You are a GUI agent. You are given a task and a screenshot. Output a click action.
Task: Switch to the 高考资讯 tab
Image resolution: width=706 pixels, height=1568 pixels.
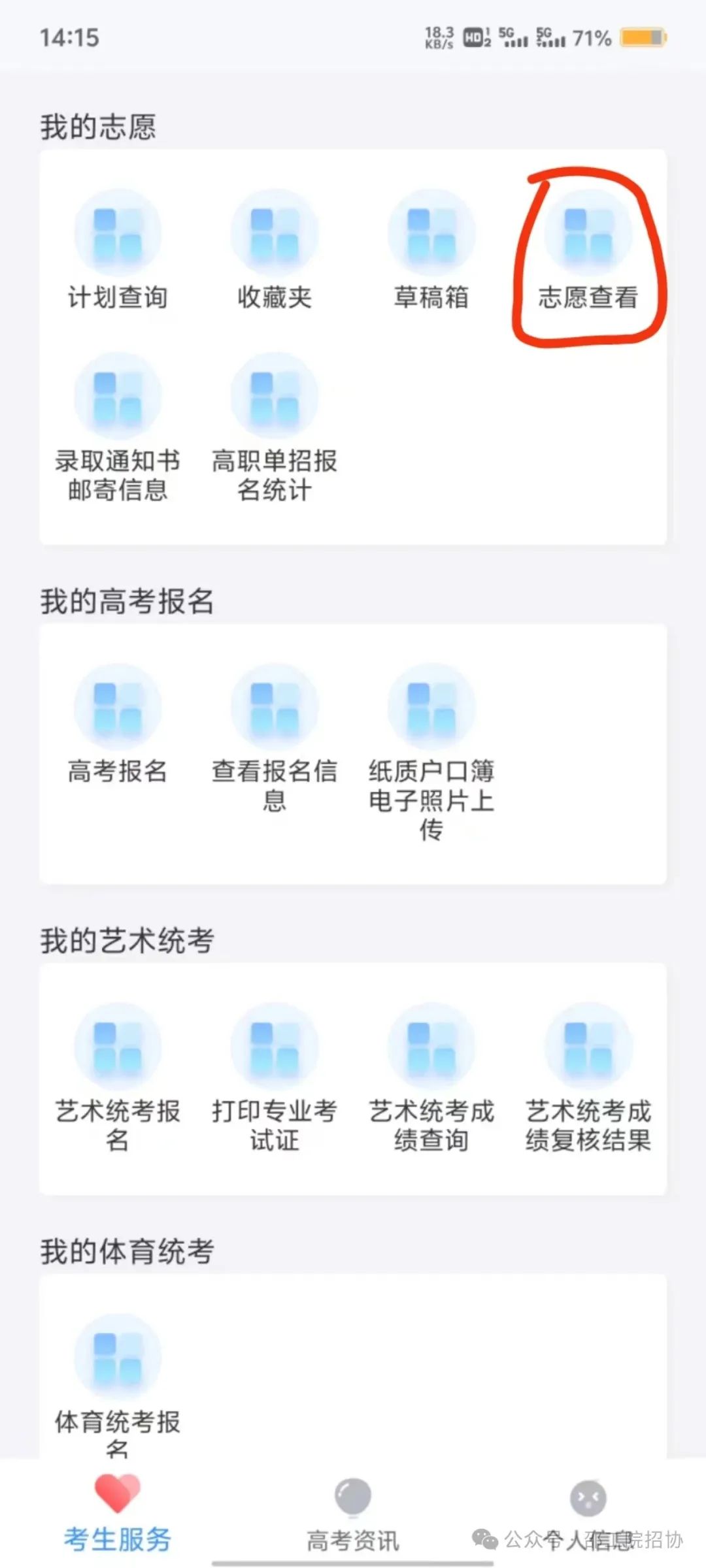(x=353, y=1514)
